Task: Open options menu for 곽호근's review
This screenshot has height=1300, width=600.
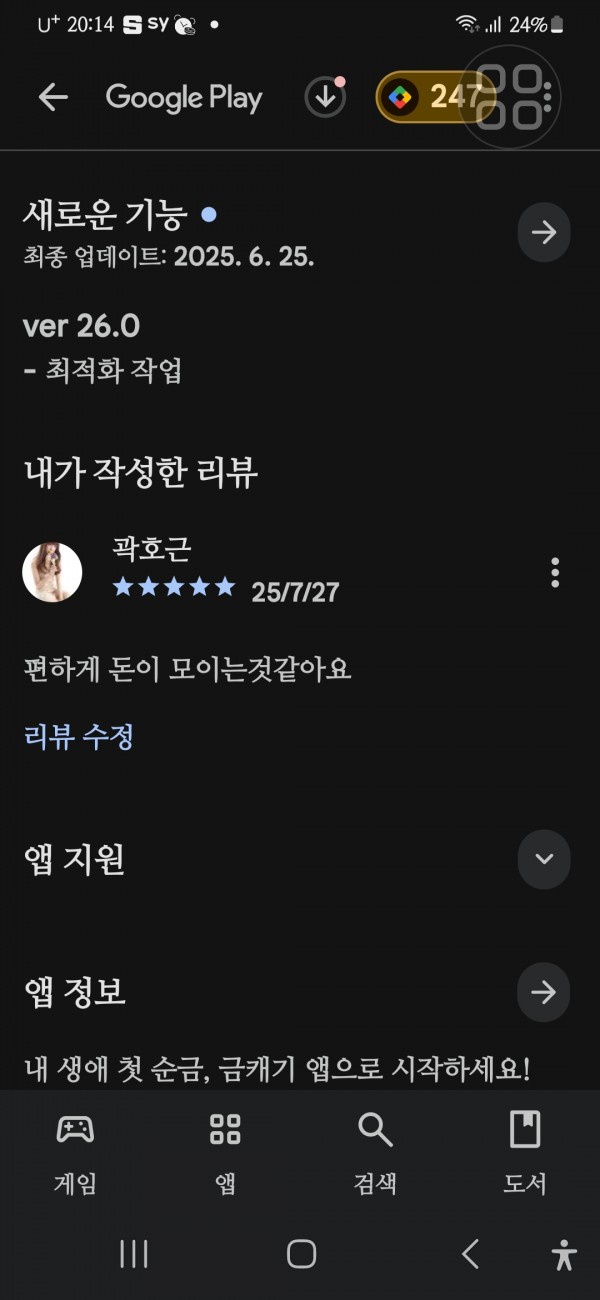Action: [x=555, y=573]
